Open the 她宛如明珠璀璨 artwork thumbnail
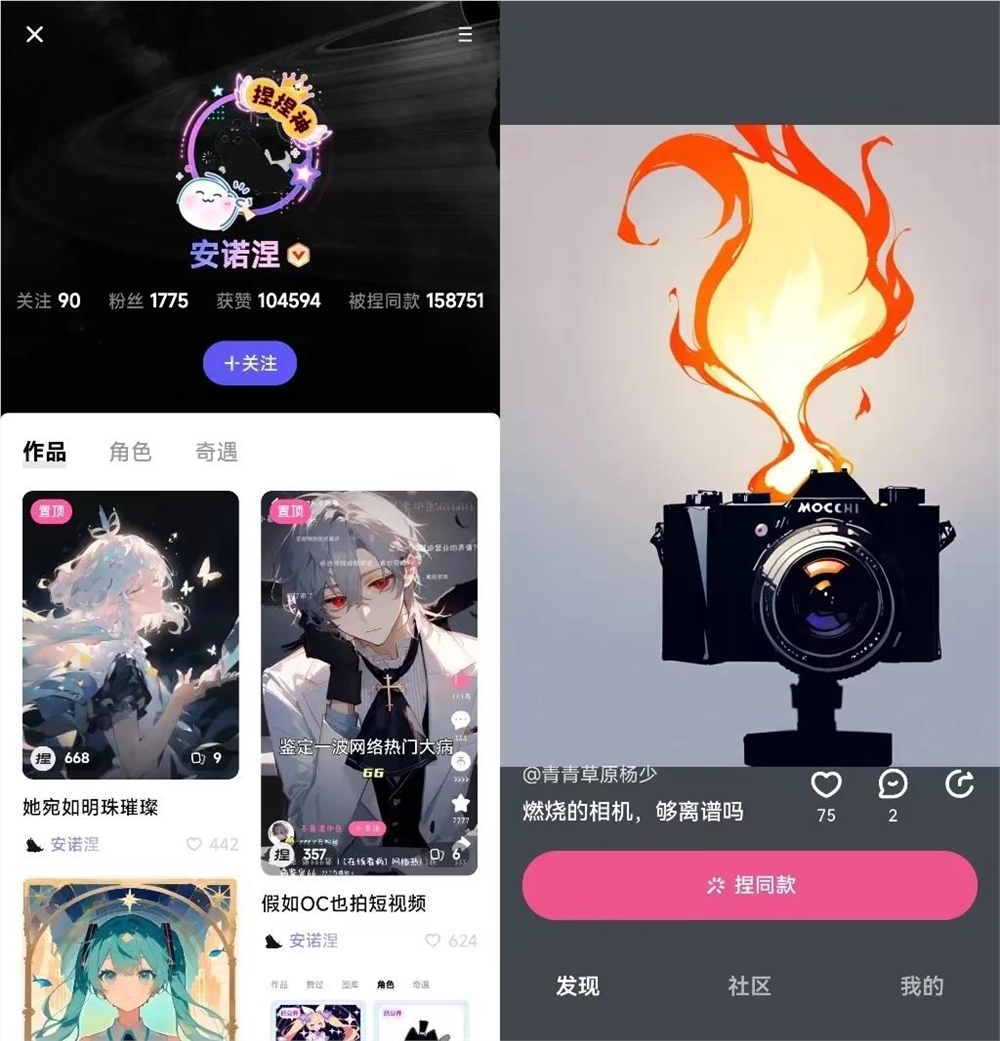This screenshot has width=1000, height=1041. 130,630
